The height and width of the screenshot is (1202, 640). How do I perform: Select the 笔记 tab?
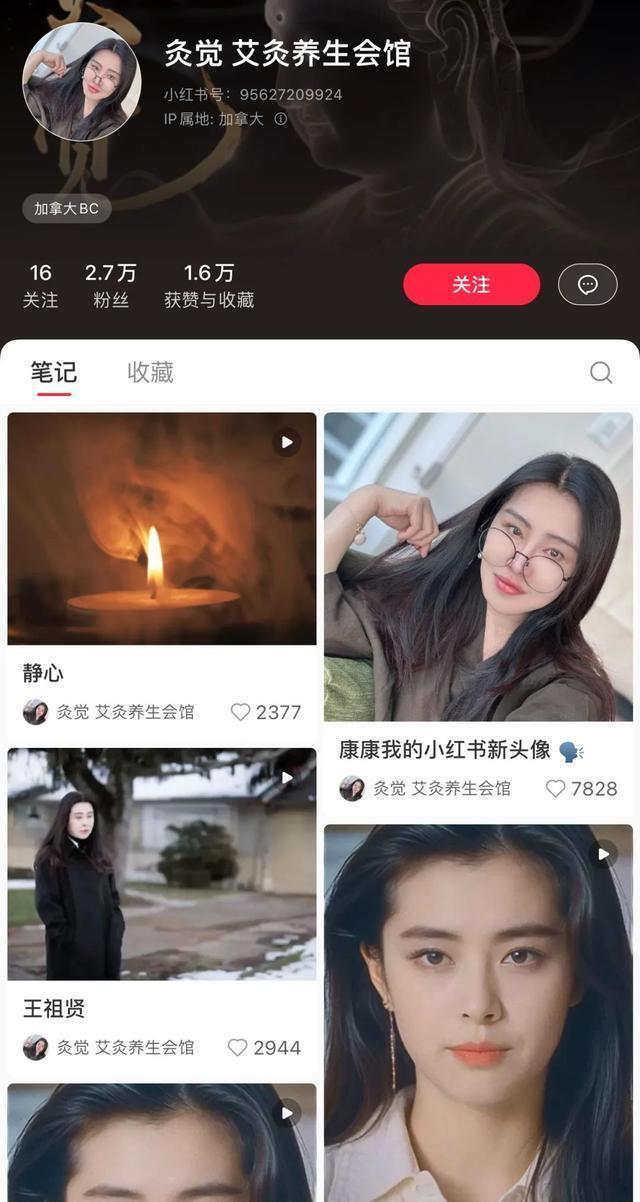(53, 373)
